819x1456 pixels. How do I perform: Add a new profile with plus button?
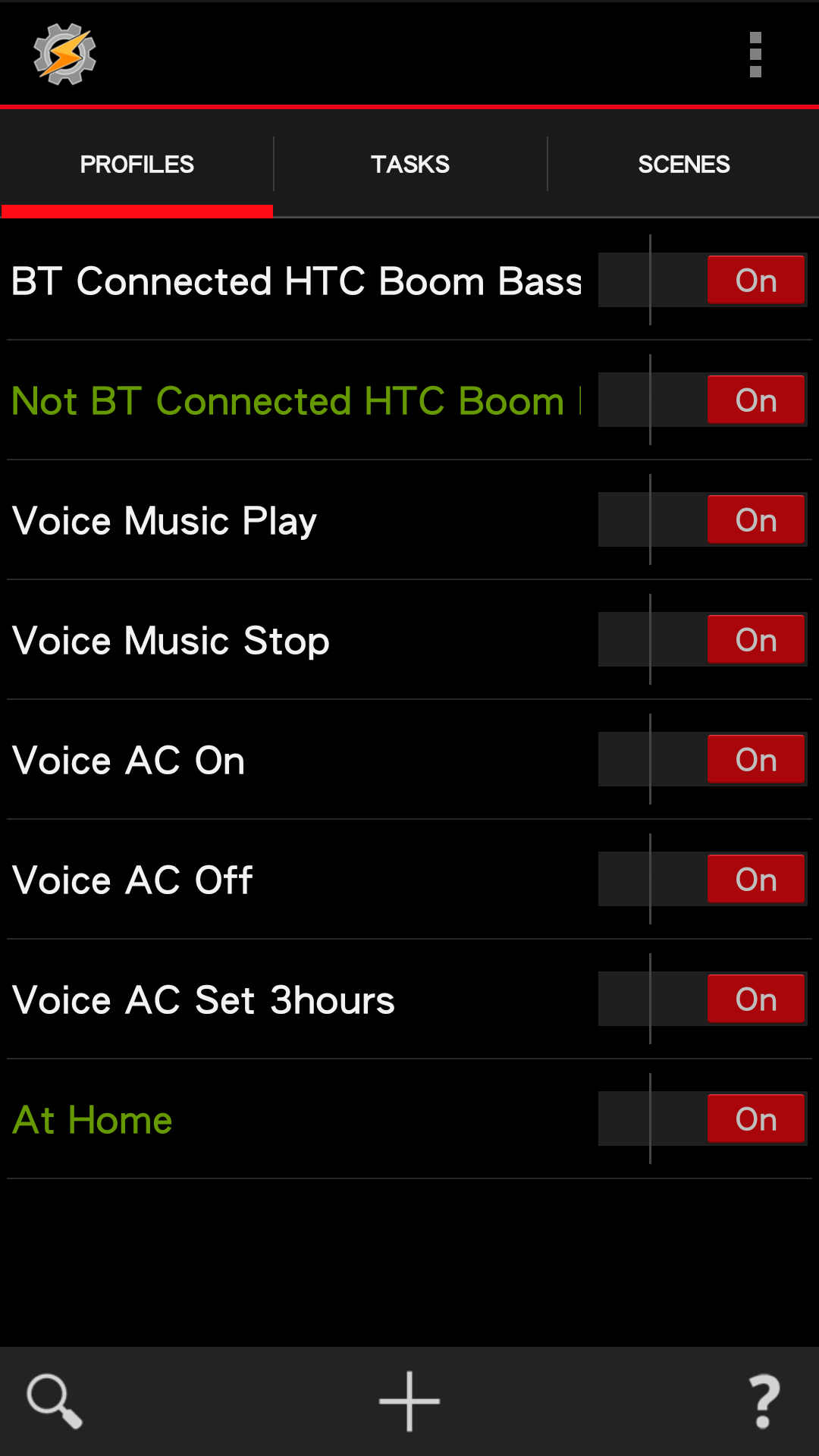(409, 1401)
